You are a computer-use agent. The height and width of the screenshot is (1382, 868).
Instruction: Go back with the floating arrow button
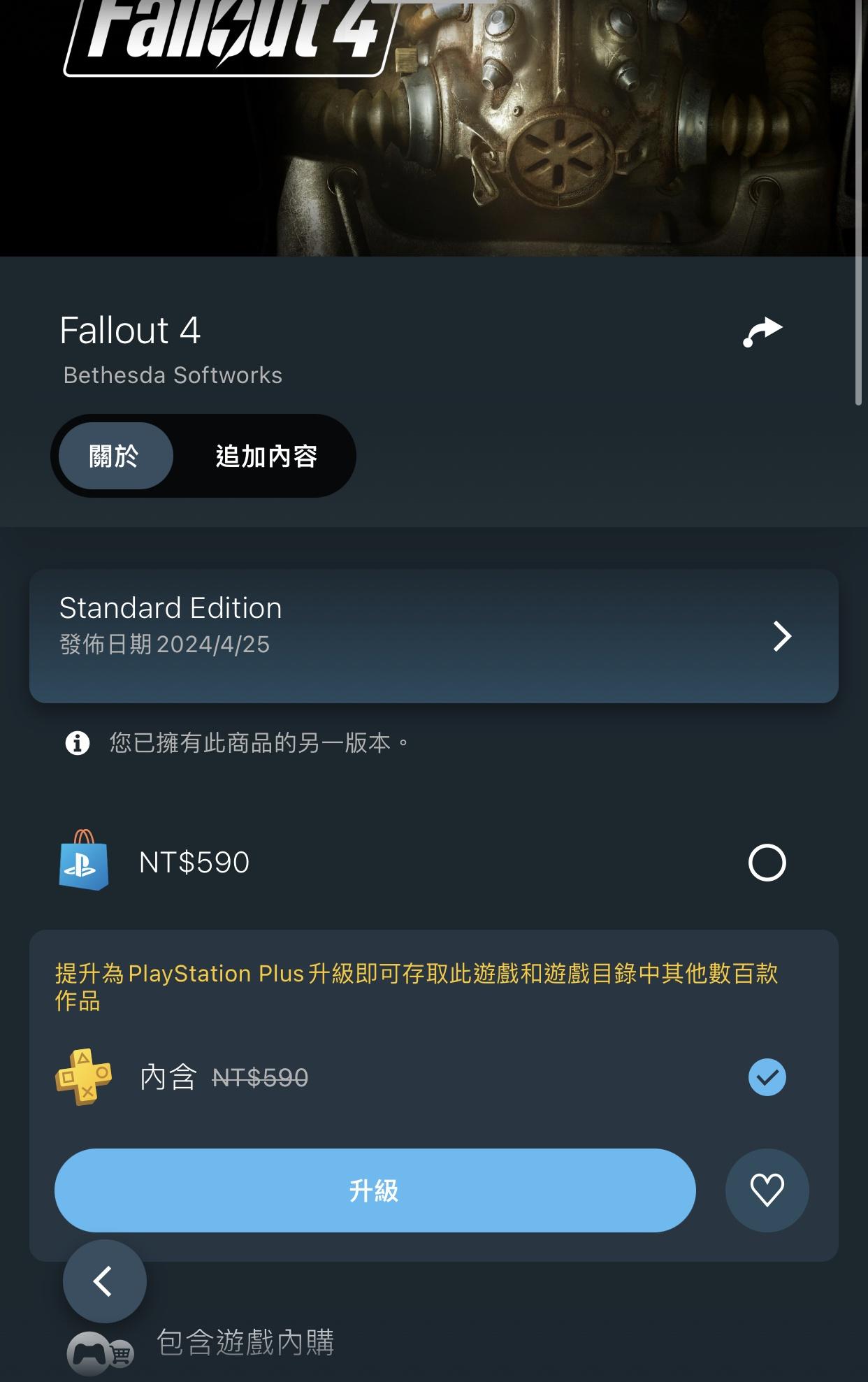(x=105, y=1281)
